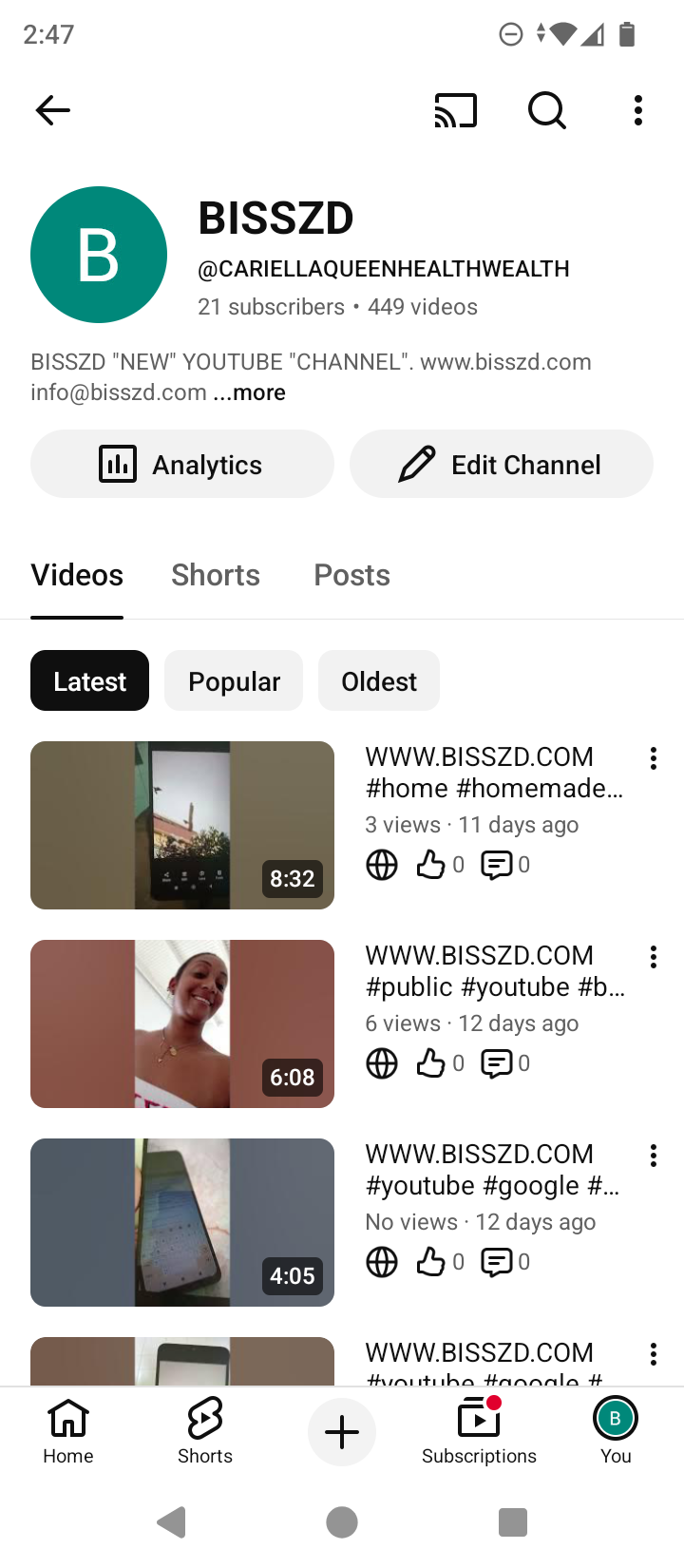
Task: Tap the plus create button
Action: [x=342, y=1432]
